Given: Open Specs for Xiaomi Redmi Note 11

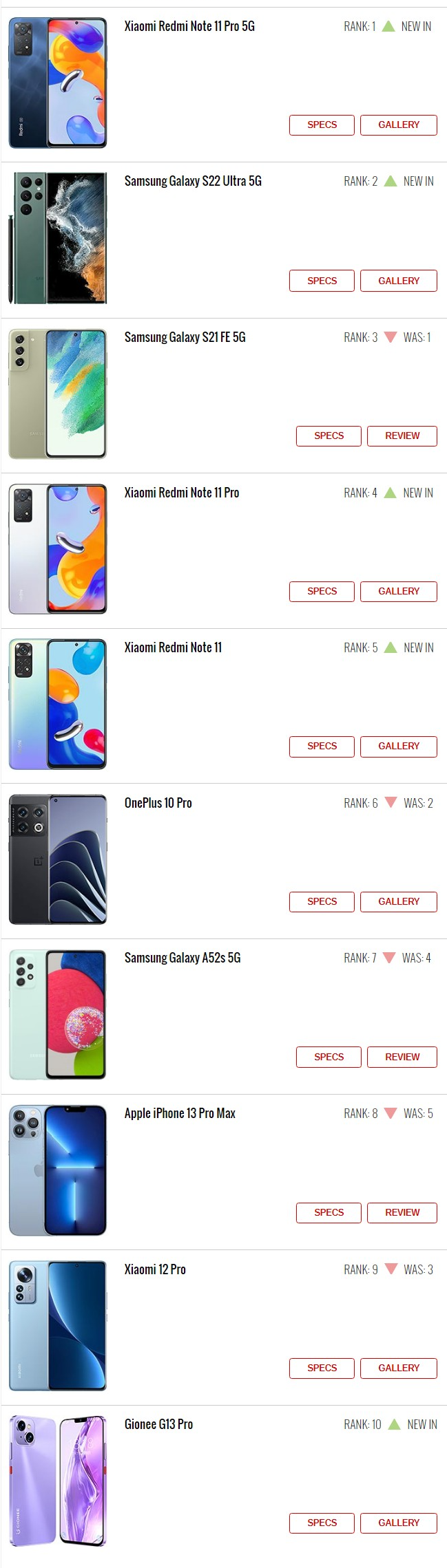Looking at the screenshot, I should [x=322, y=747].
